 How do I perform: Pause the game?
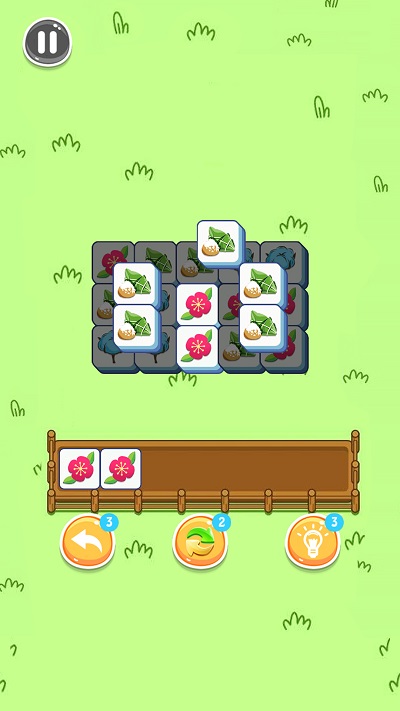tap(47, 42)
